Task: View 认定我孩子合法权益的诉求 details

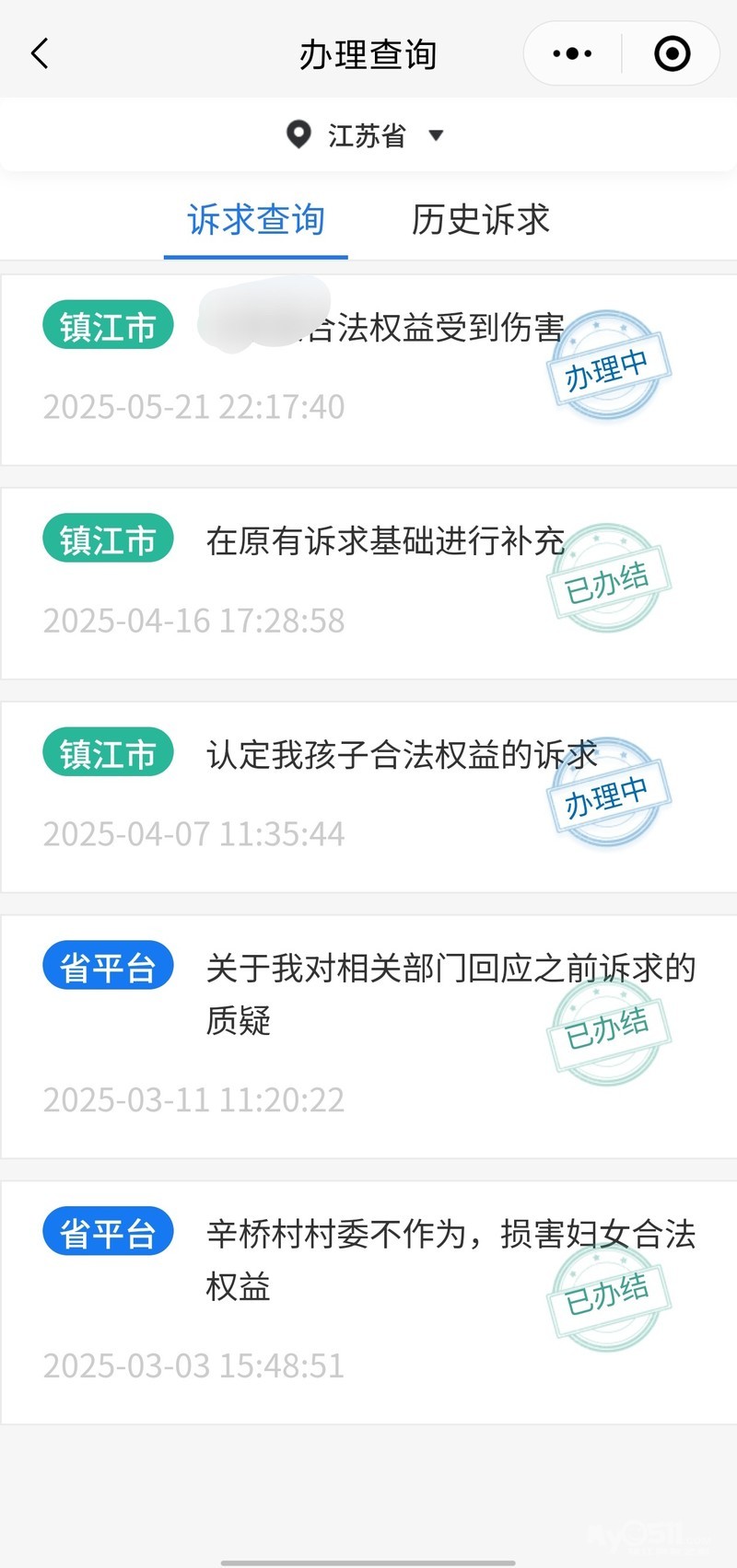Action: tap(368, 796)
